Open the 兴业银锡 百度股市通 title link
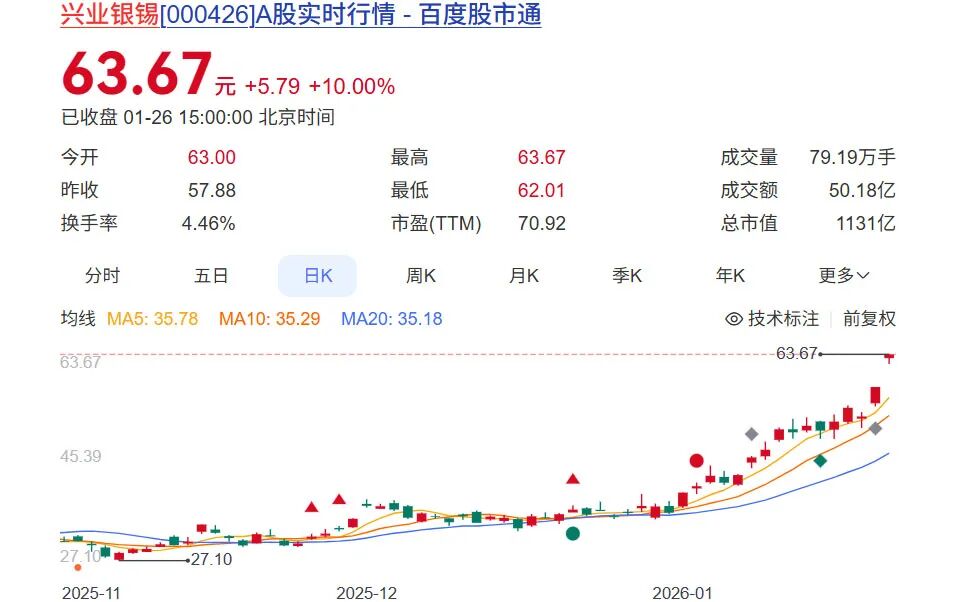Viewport: 954px width, 602px height. tap(300, 16)
